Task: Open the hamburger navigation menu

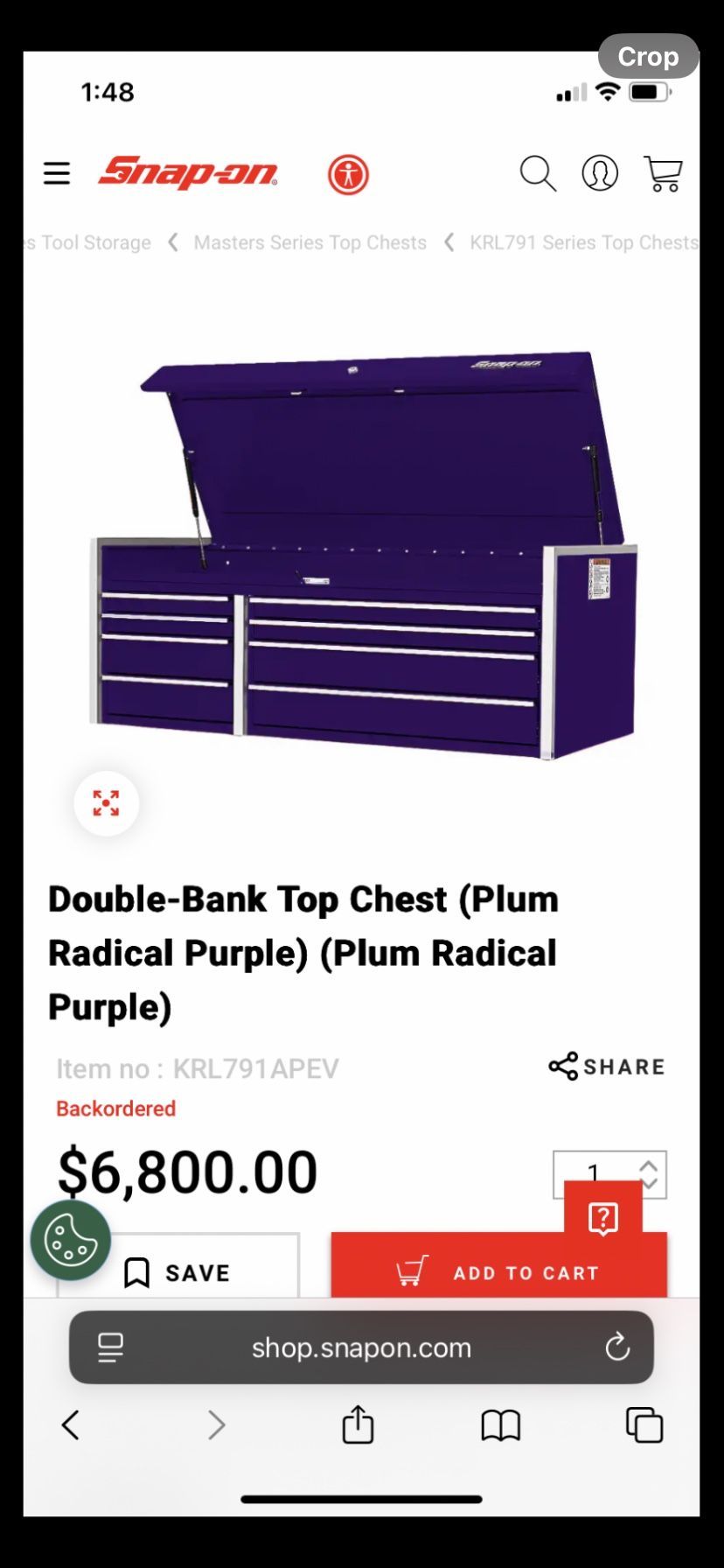Action: [x=57, y=173]
